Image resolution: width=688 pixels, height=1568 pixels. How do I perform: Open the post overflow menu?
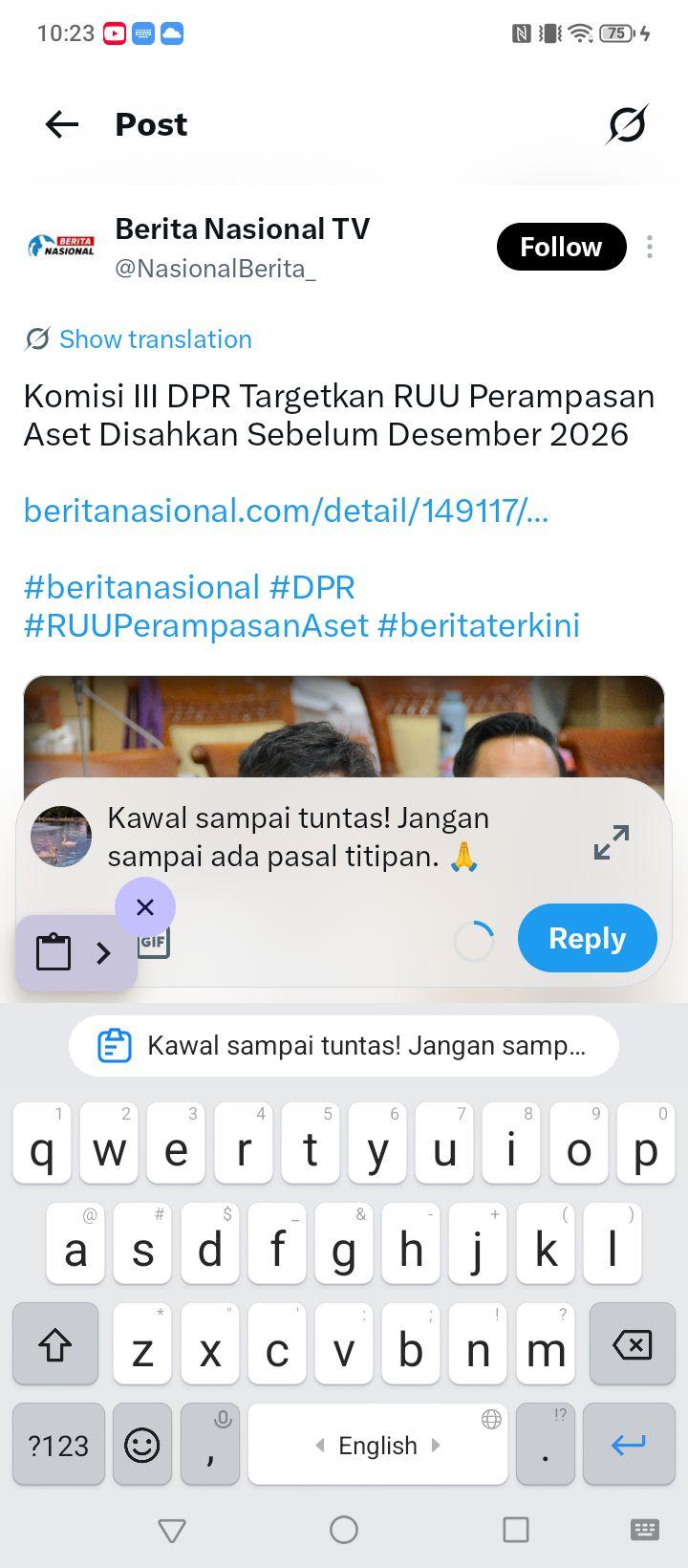(x=650, y=247)
